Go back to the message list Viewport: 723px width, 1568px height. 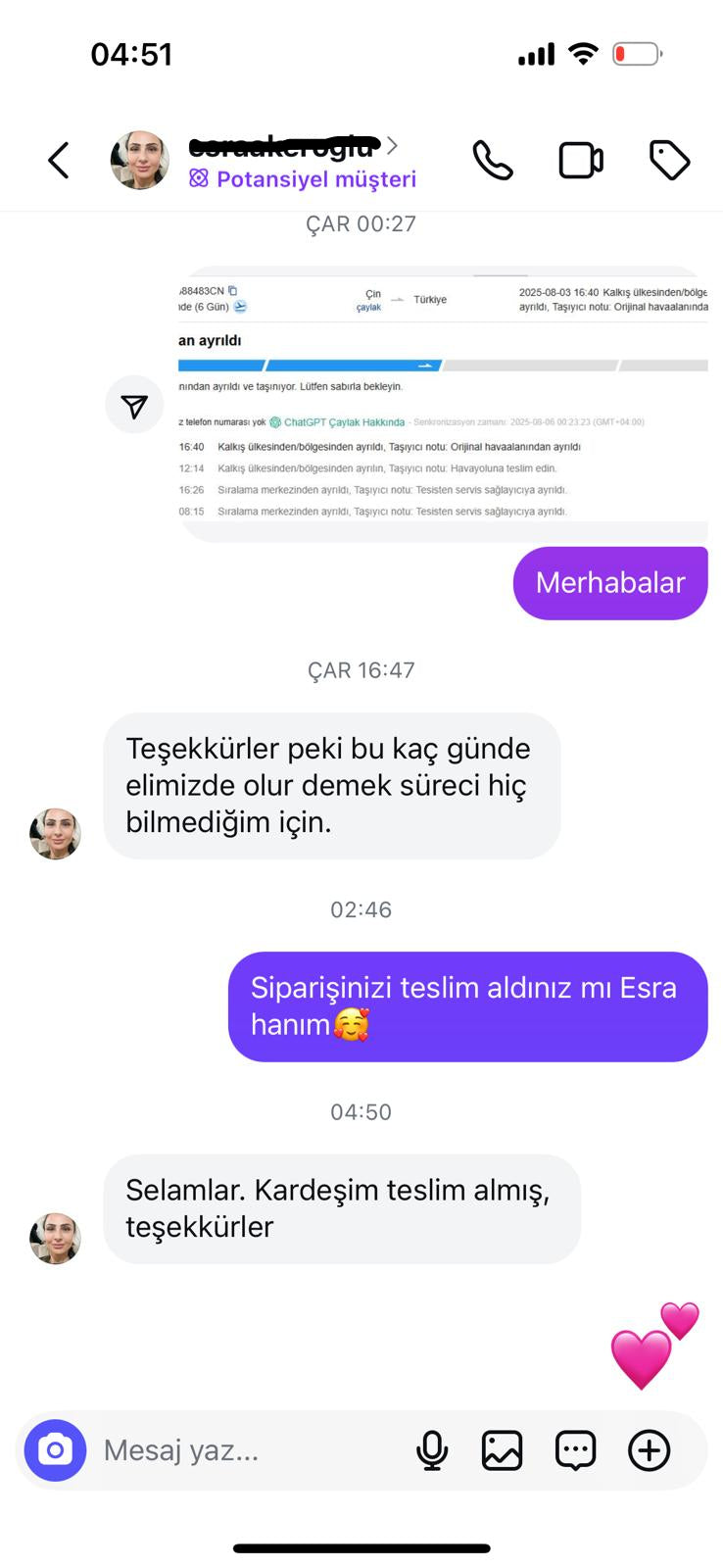point(59,161)
